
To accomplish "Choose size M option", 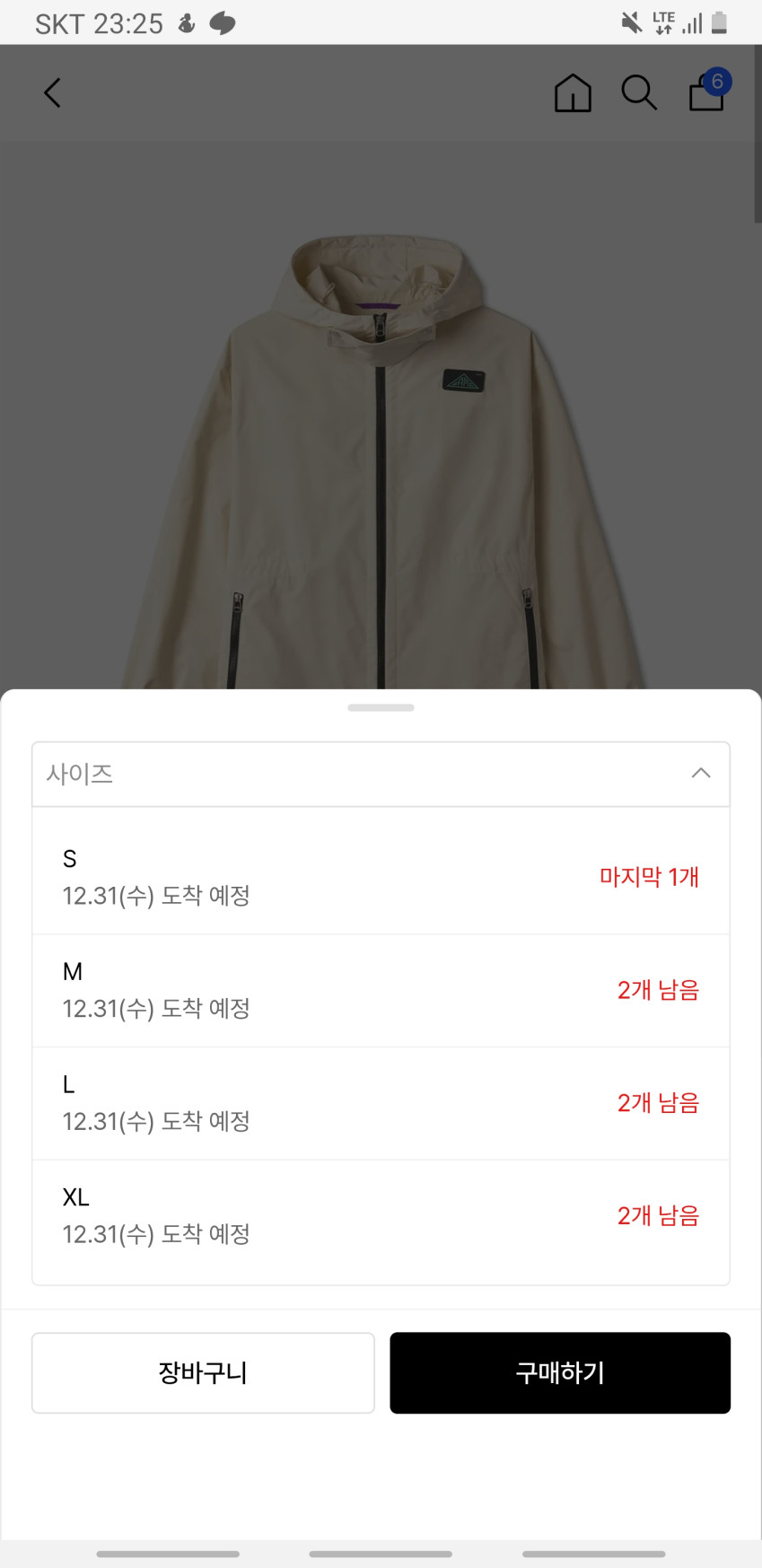I will (x=381, y=989).
